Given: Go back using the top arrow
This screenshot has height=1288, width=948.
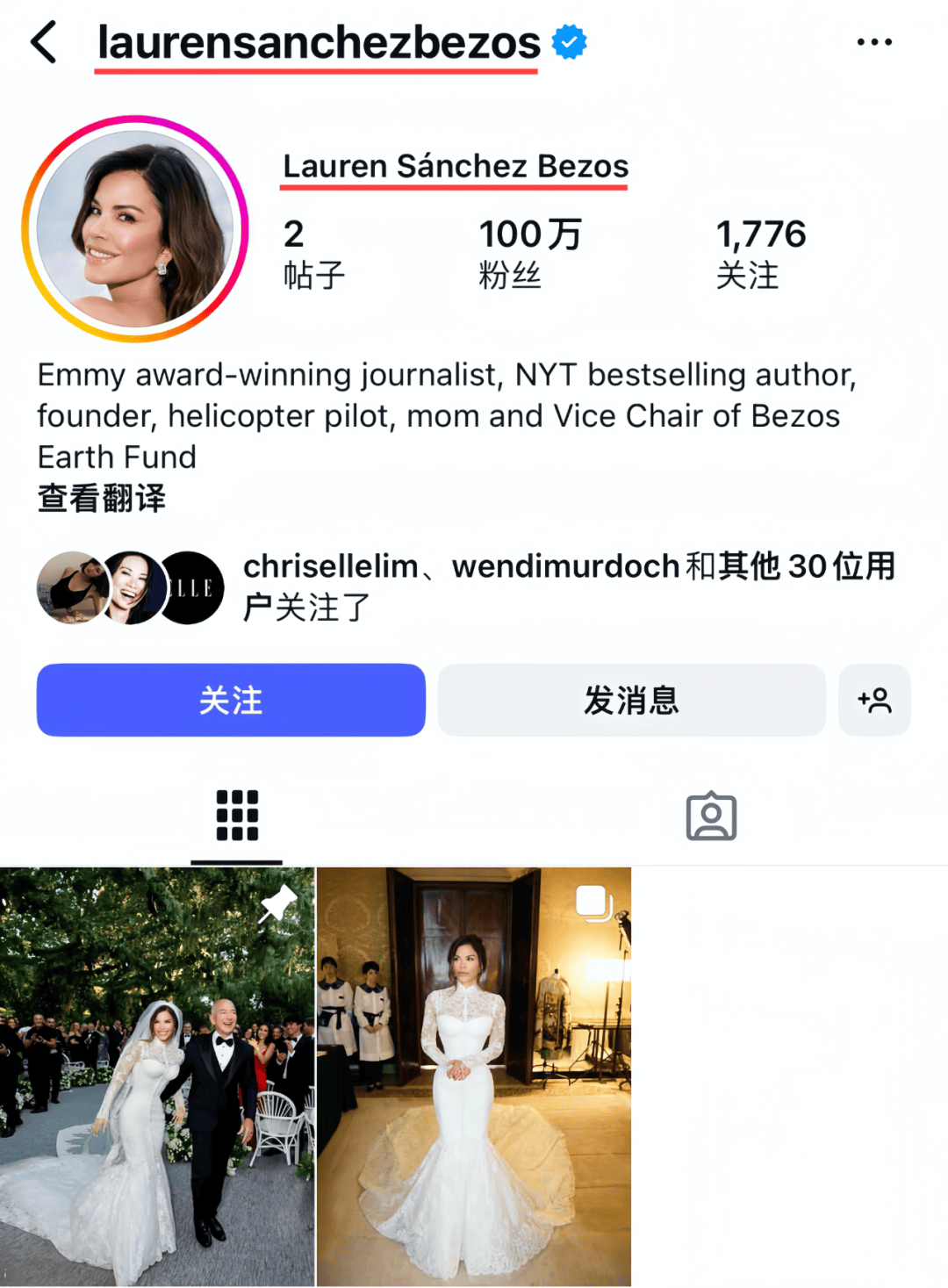Looking at the screenshot, I should point(44,42).
